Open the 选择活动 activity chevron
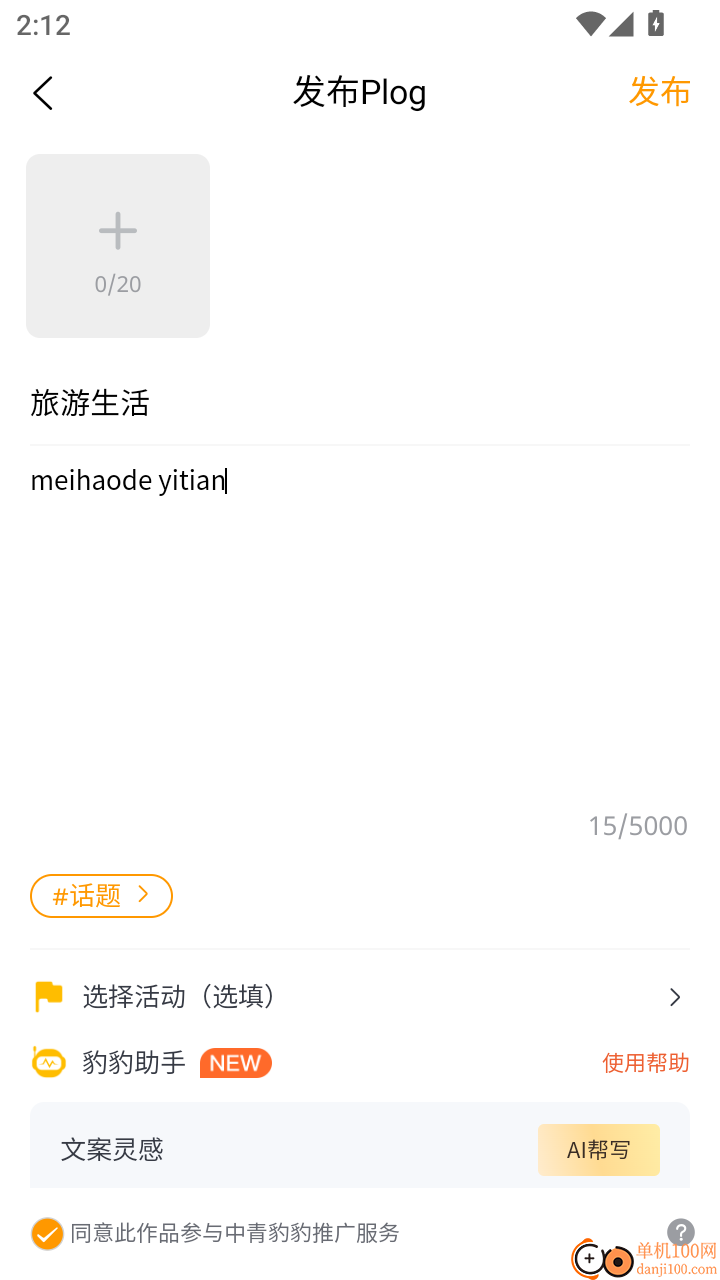The width and height of the screenshot is (720, 1280). 675,996
